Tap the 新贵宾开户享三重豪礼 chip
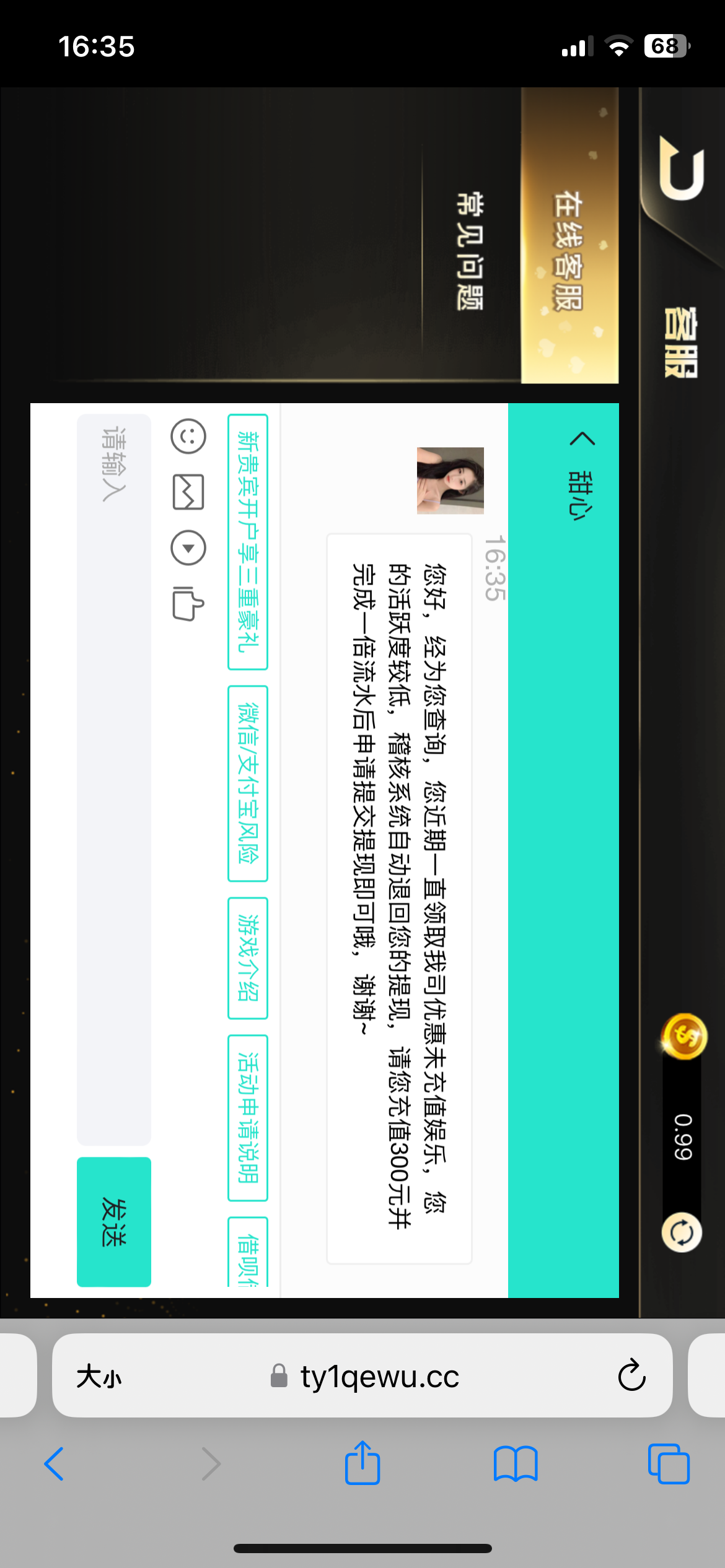This screenshot has height=1568, width=725. (x=248, y=541)
